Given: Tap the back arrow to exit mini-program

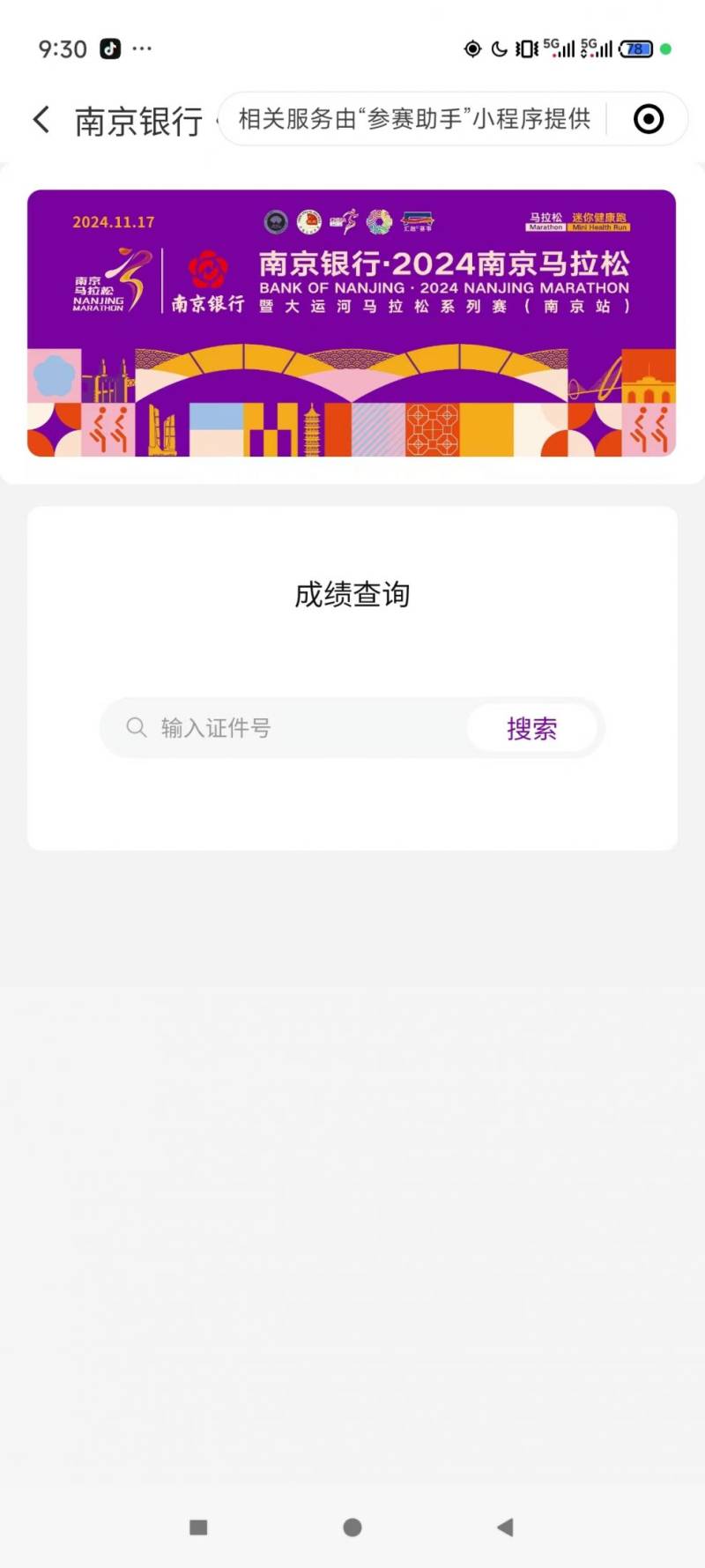Looking at the screenshot, I should [x=41, y=119].
